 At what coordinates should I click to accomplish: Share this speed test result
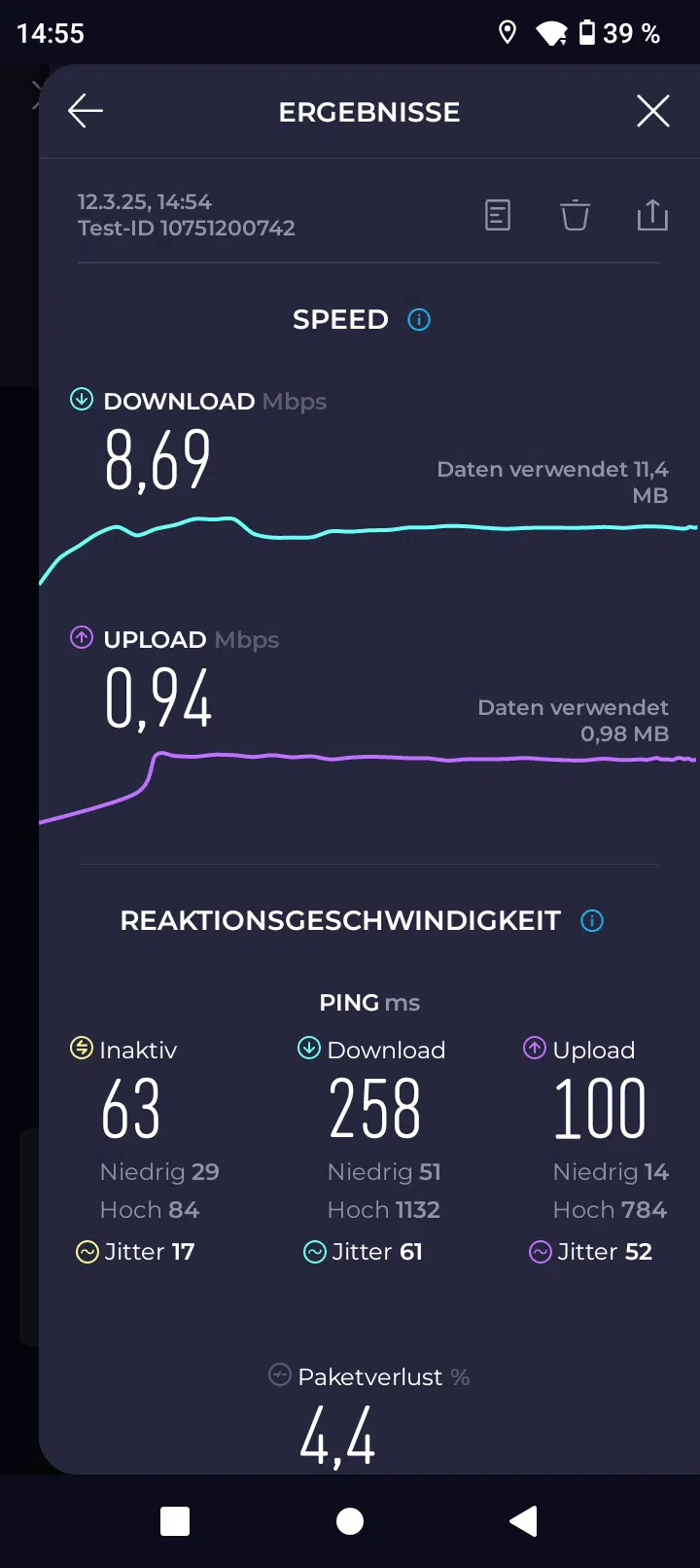click(652, 215)
